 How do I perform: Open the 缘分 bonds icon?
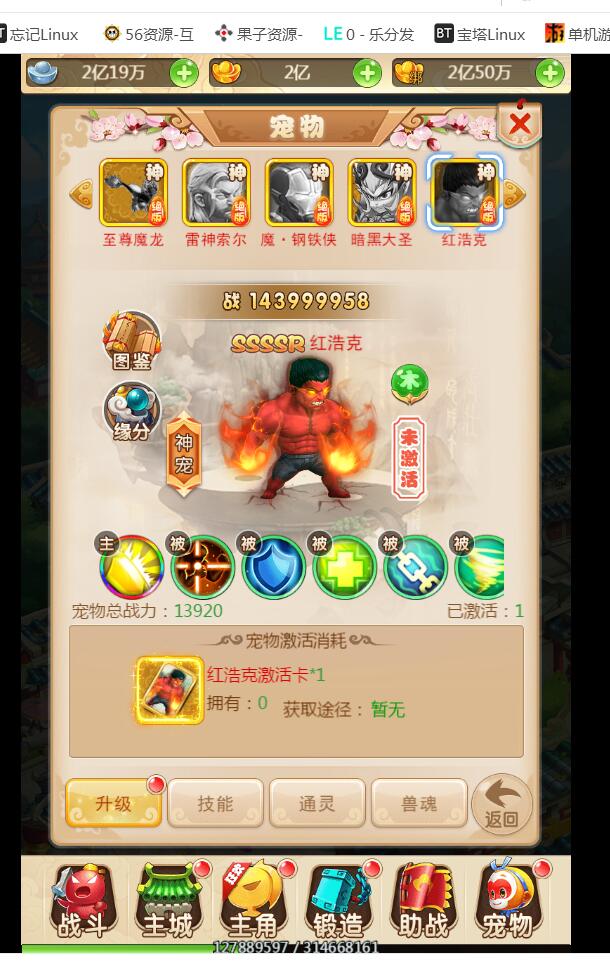132,412
